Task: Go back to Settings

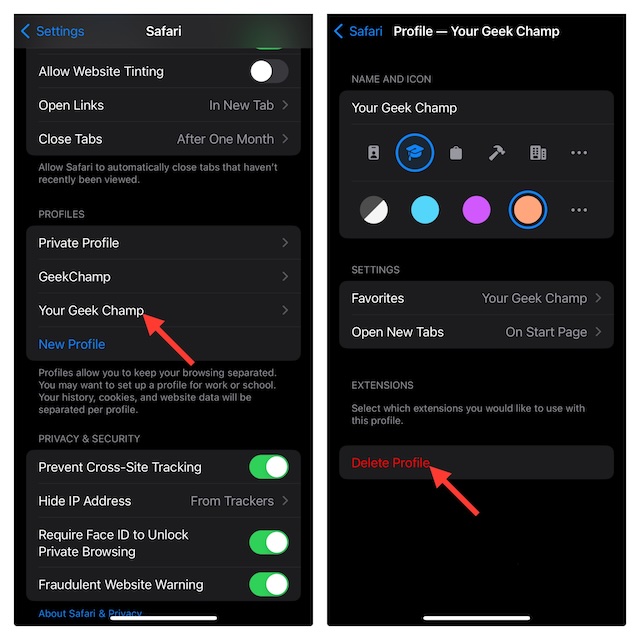Action: [x=52, y=31]
